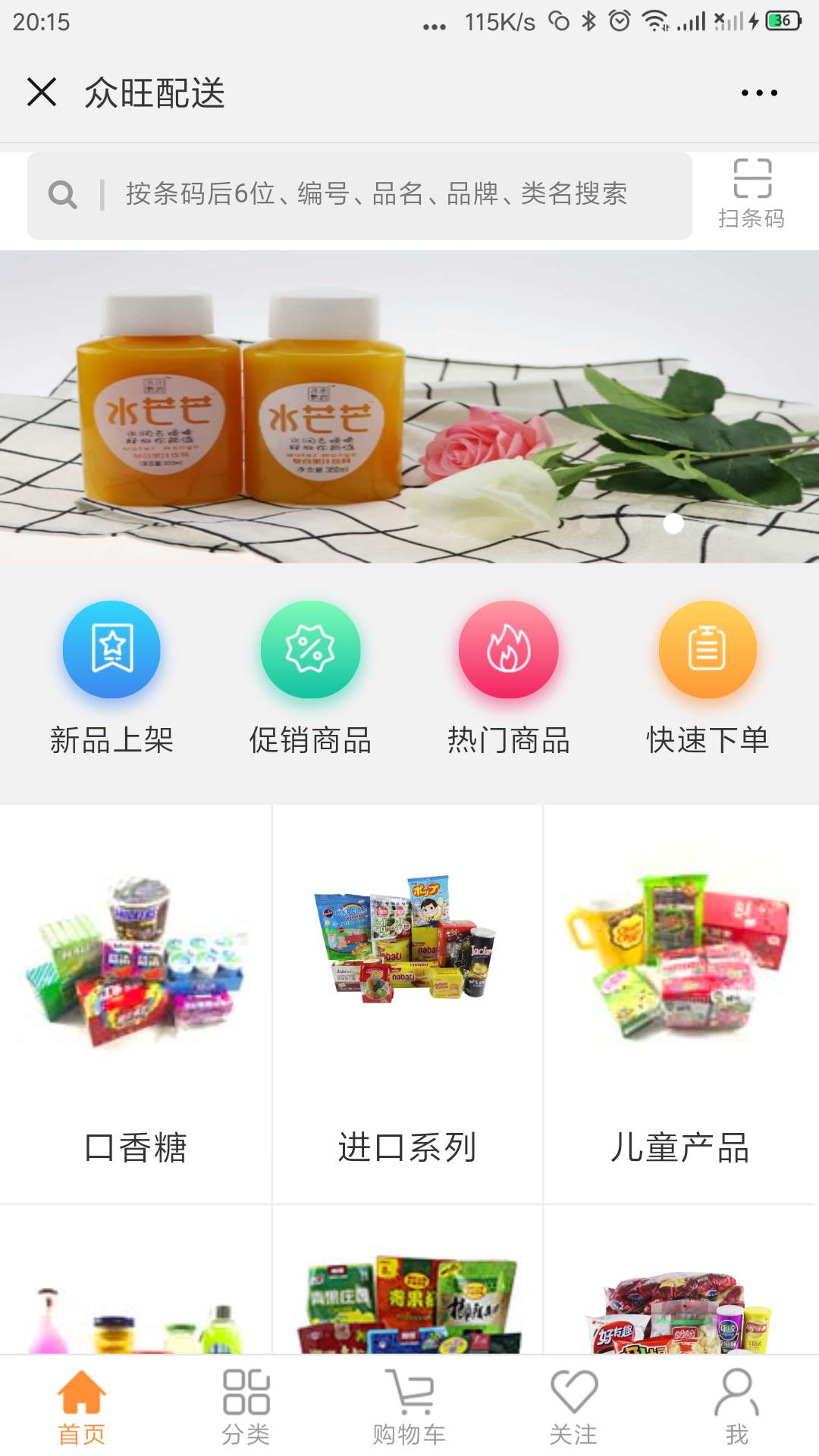Screen dimensions: 819x1456
Task: Browse 热门商品 hot products
Action: (x=509, y=678)
